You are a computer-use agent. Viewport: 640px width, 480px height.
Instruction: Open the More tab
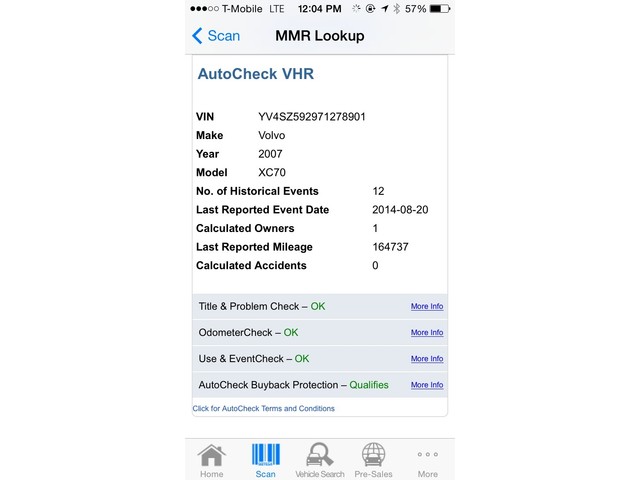point(428,460)
